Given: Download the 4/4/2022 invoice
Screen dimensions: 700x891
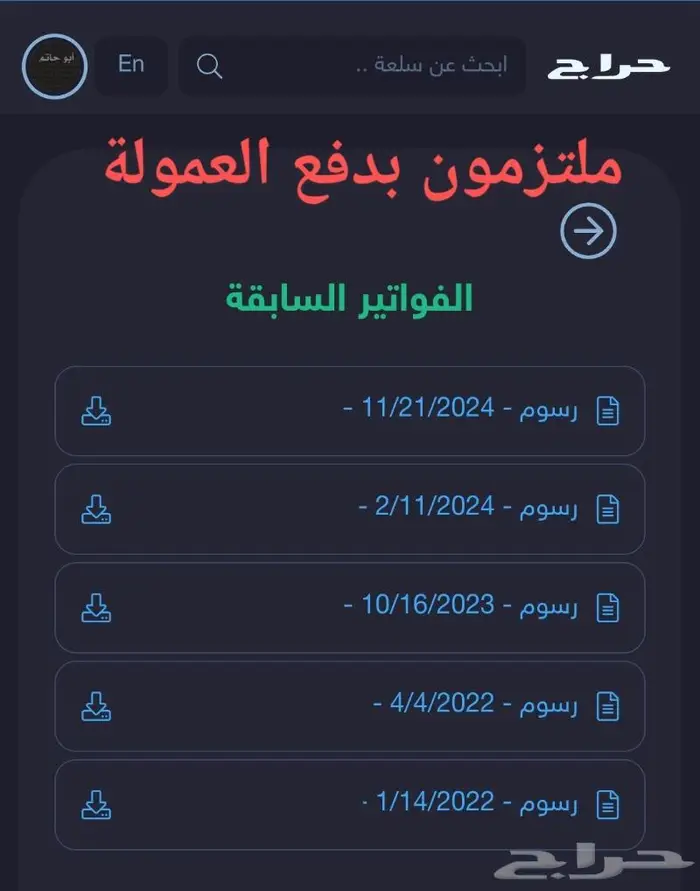Looking at the screenshot, I should 96,706.
